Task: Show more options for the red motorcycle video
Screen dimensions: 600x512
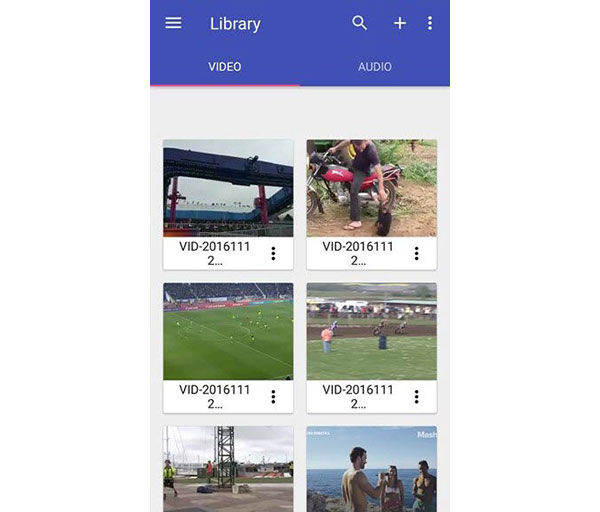Action: [416, 254]
